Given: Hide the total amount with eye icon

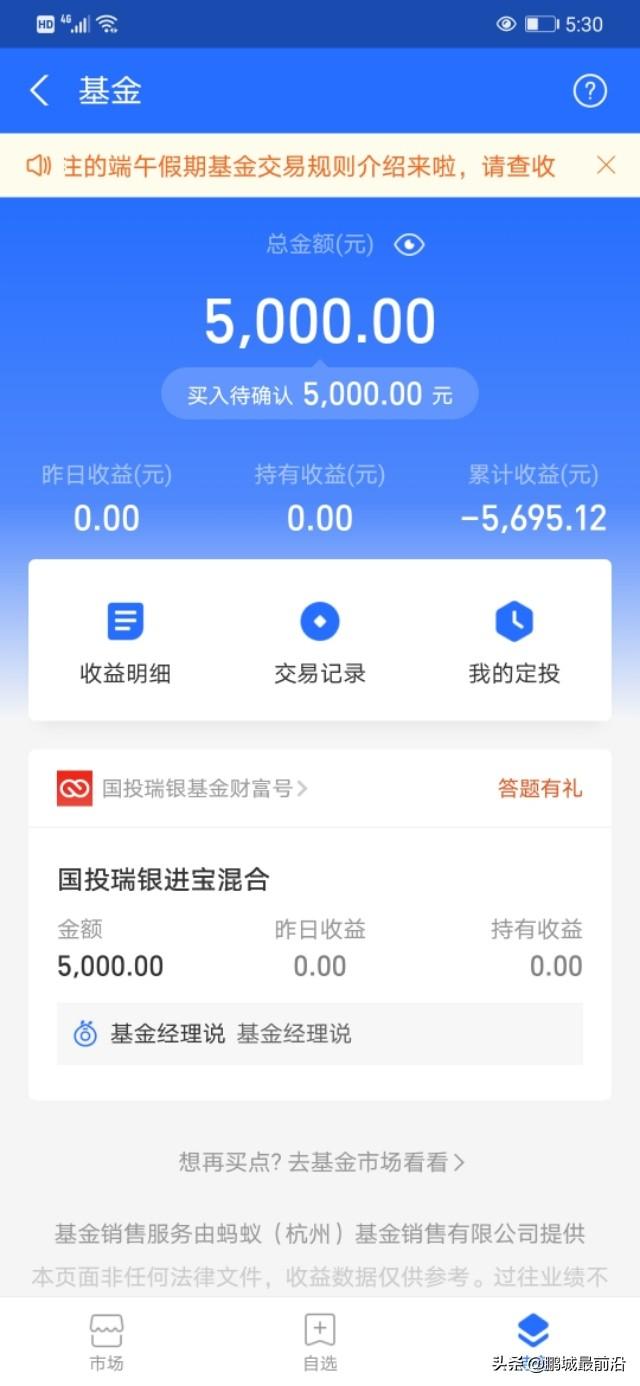Looking at the screenshot, I should click(409, 245).
